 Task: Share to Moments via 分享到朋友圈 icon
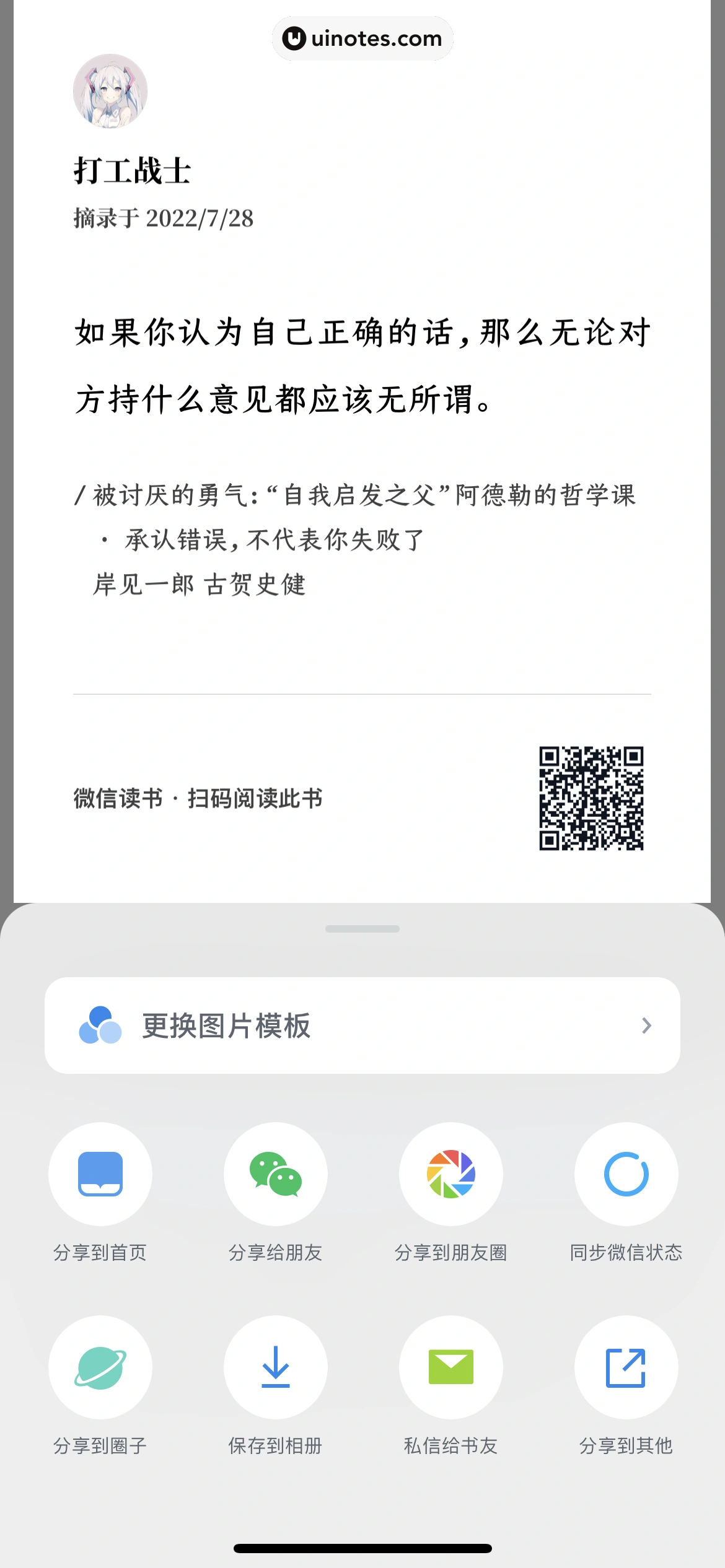(451, 1174)
